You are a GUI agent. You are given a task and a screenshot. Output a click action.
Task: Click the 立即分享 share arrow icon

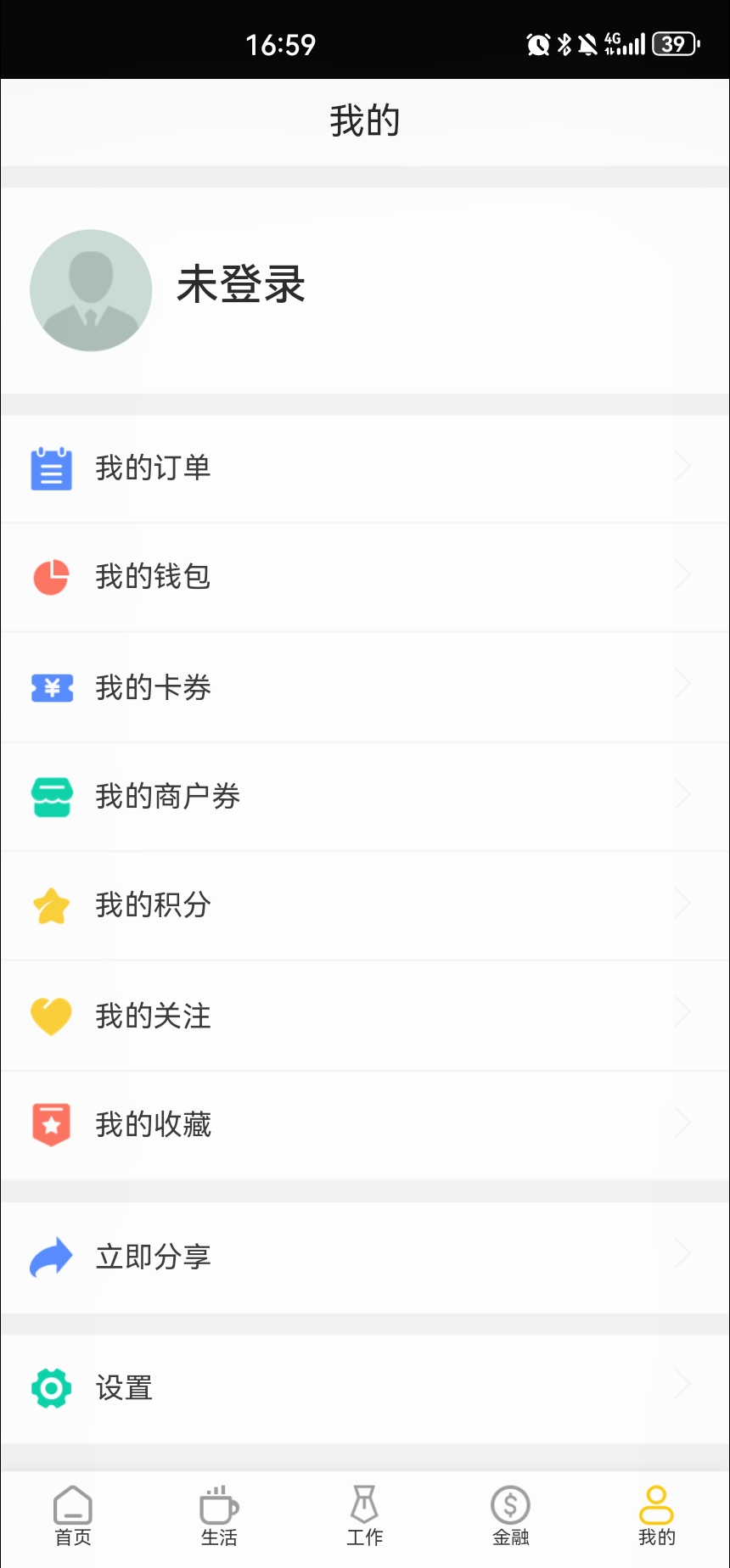point(51,1257)
